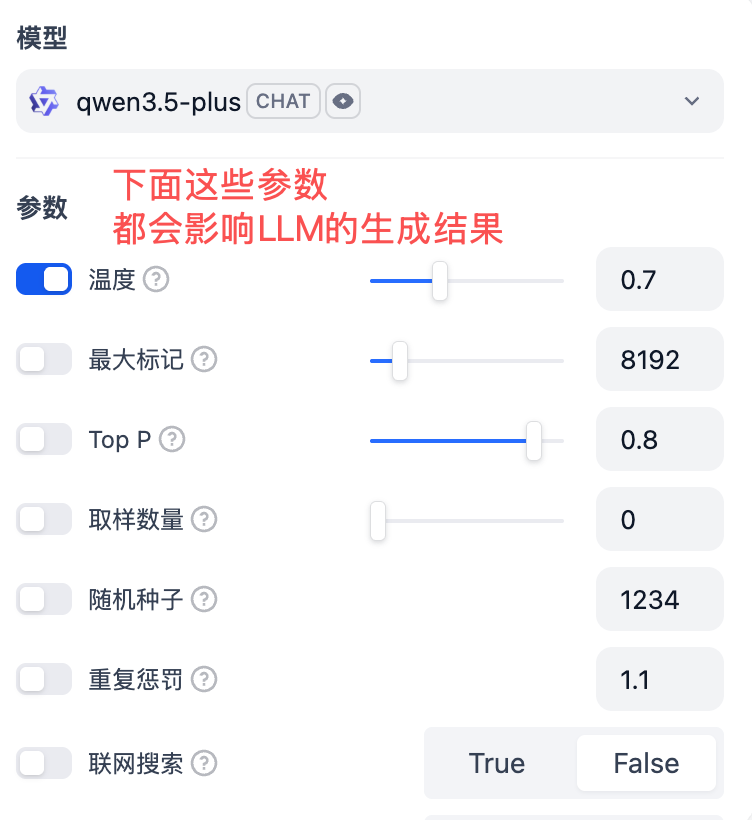Tap the 最大标记 slider track

480,361
